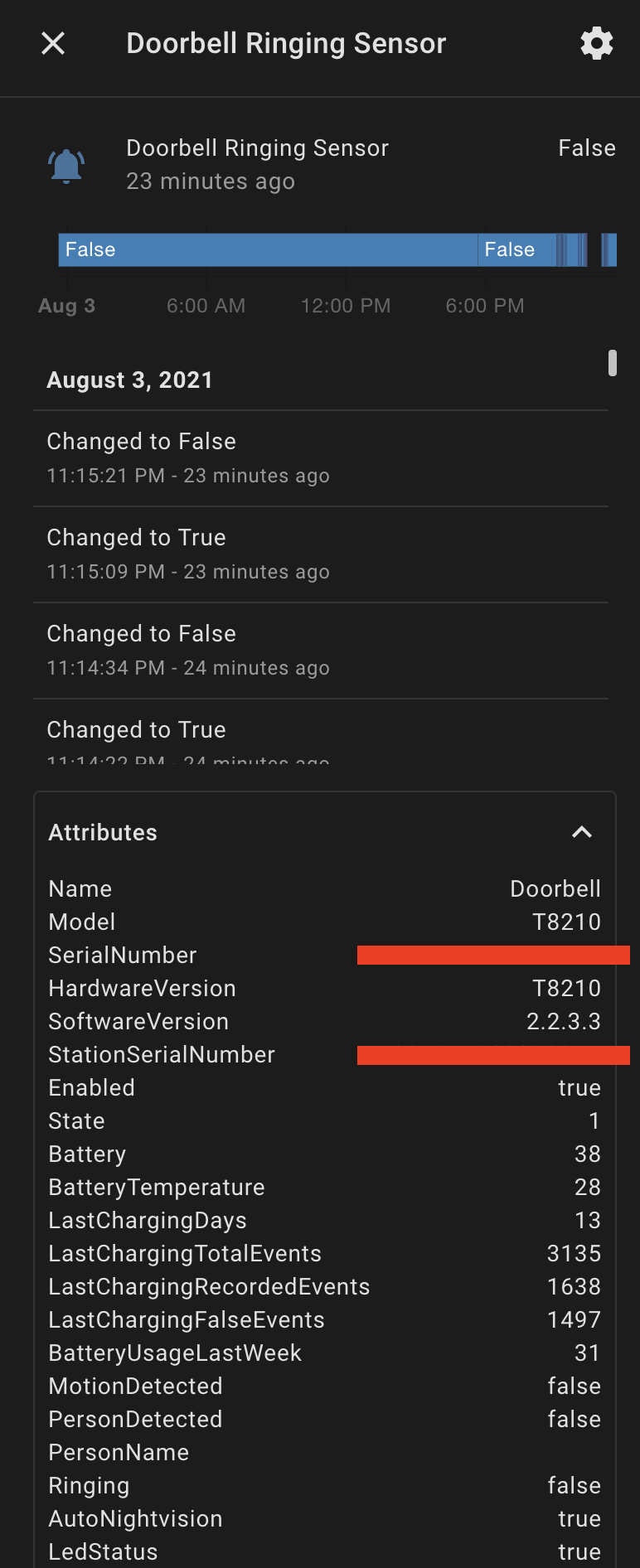Click the 6:00 PM mark on the history timeline
Viewport: 640px width, 1568px height.
point(484,305)
